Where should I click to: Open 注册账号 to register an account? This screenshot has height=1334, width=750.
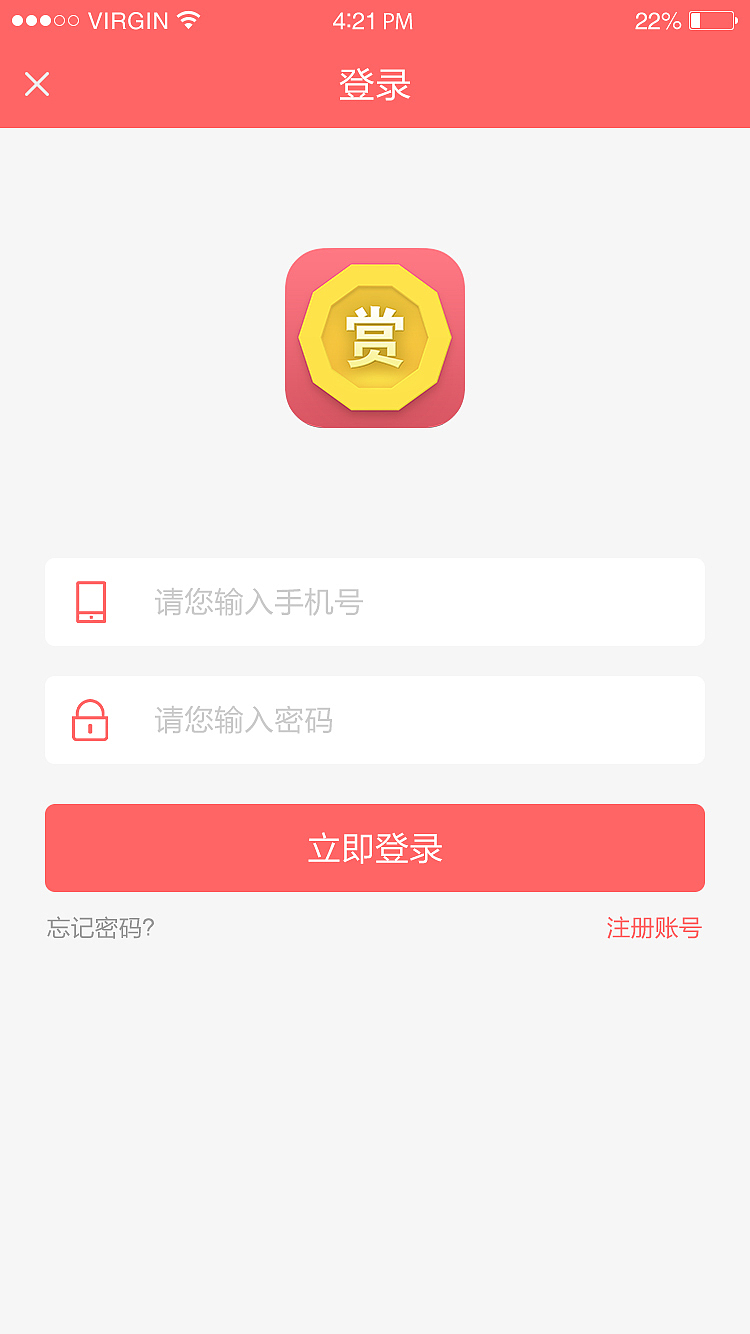click(x=653, y=928)
